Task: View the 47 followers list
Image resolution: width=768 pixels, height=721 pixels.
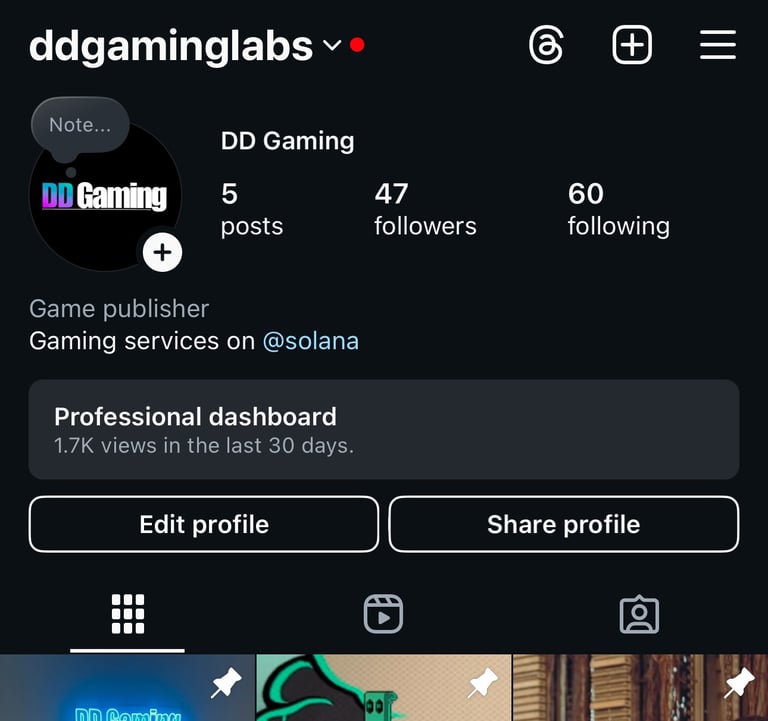Action: point(425,209)
